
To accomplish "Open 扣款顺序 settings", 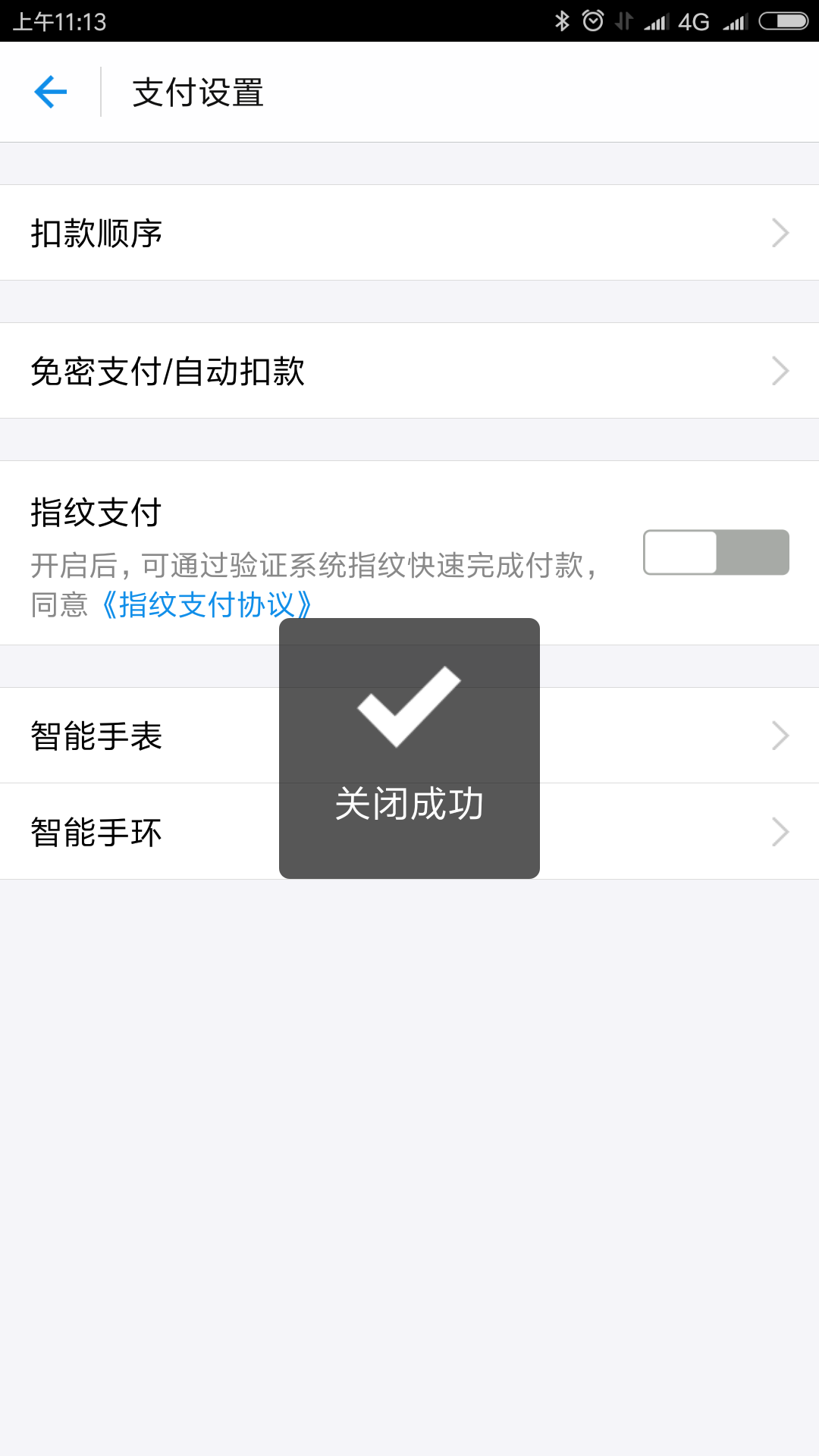I will (409, 233).
